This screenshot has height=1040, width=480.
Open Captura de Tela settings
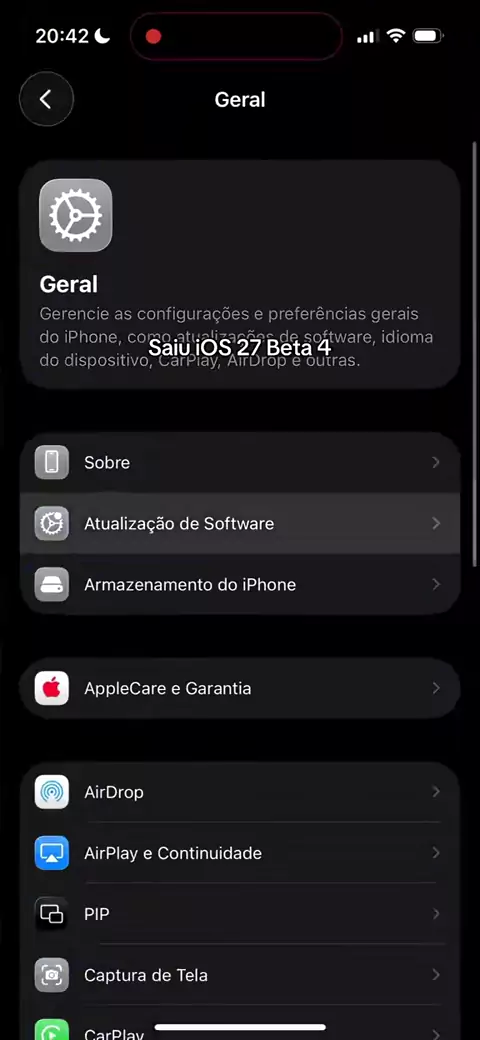click(240, 975)
